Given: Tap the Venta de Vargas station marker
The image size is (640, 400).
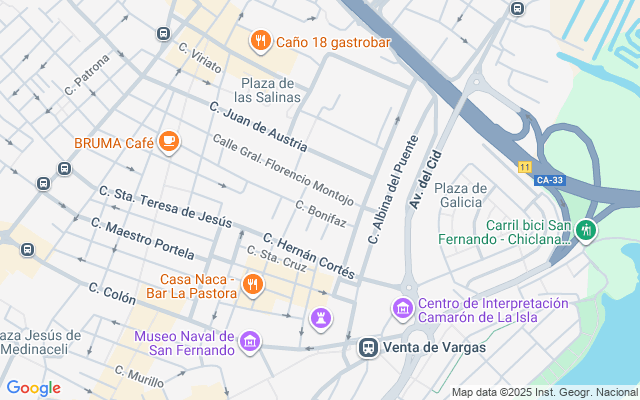Looking at the screenshot, I should 368,347.
